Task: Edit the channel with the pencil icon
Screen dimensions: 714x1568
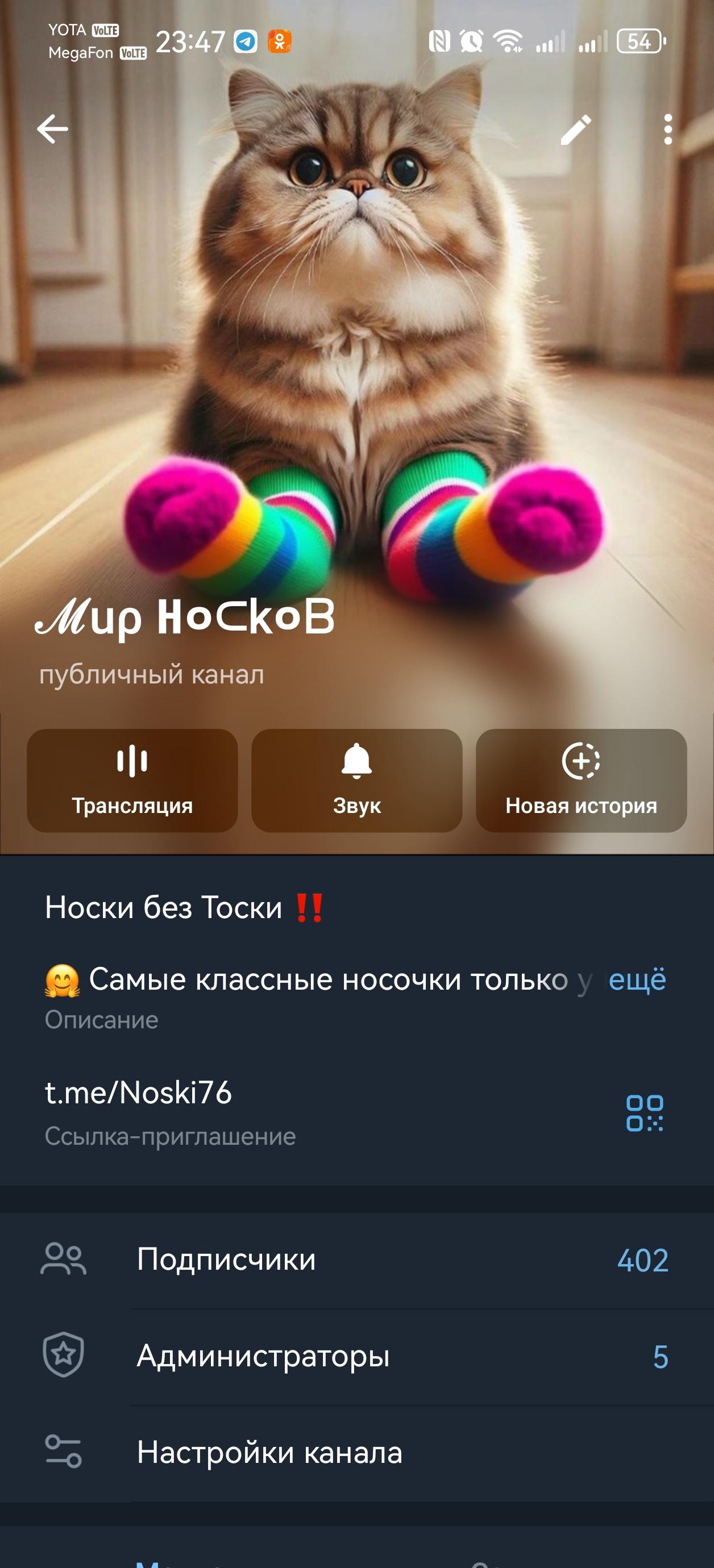Action: tap(576, 129)
